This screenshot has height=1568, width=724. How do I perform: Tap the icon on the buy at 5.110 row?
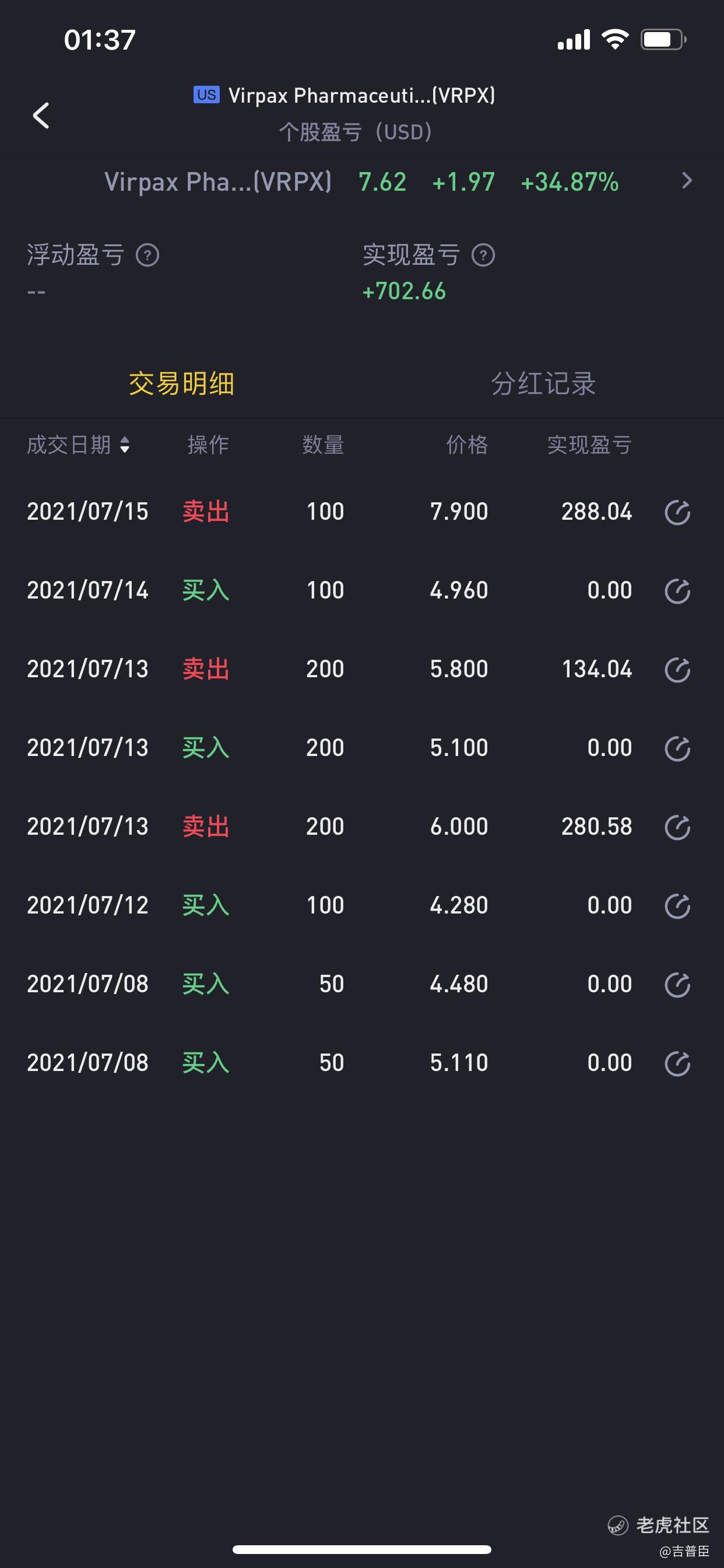tap(677, 1063)
